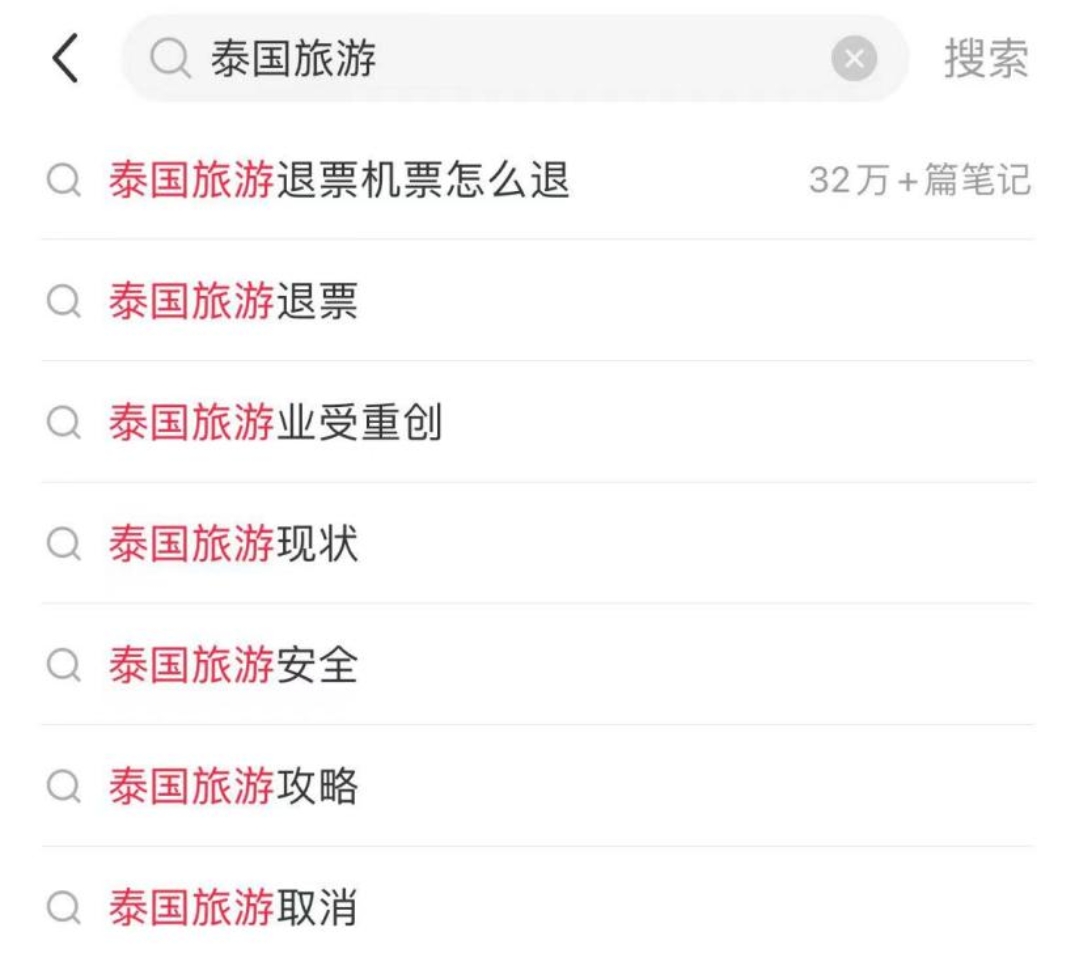
Task: Clear the search text with the X
Action: click(853, 59)
